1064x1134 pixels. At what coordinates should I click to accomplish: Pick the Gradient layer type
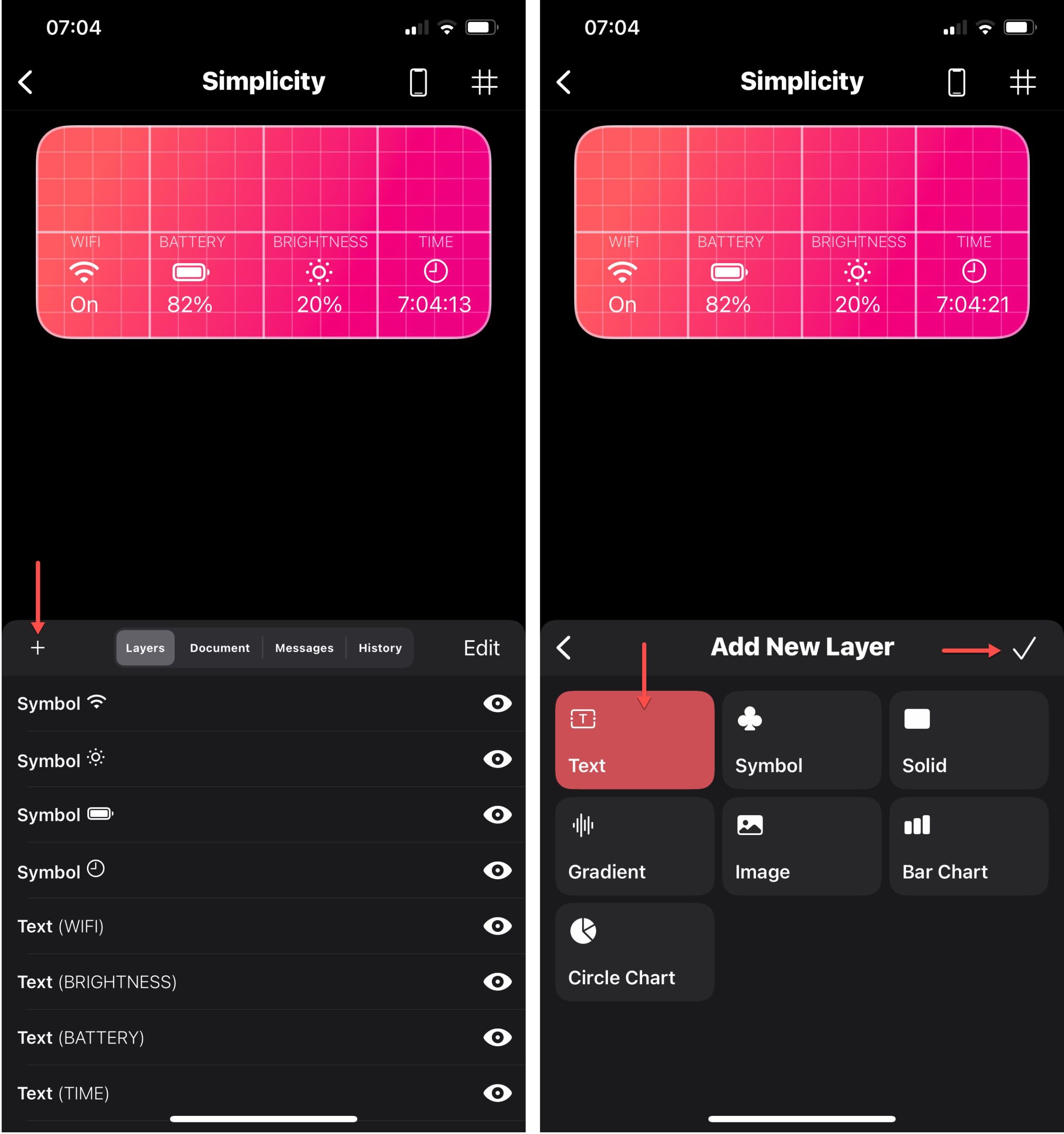click(x=635, y=846)
